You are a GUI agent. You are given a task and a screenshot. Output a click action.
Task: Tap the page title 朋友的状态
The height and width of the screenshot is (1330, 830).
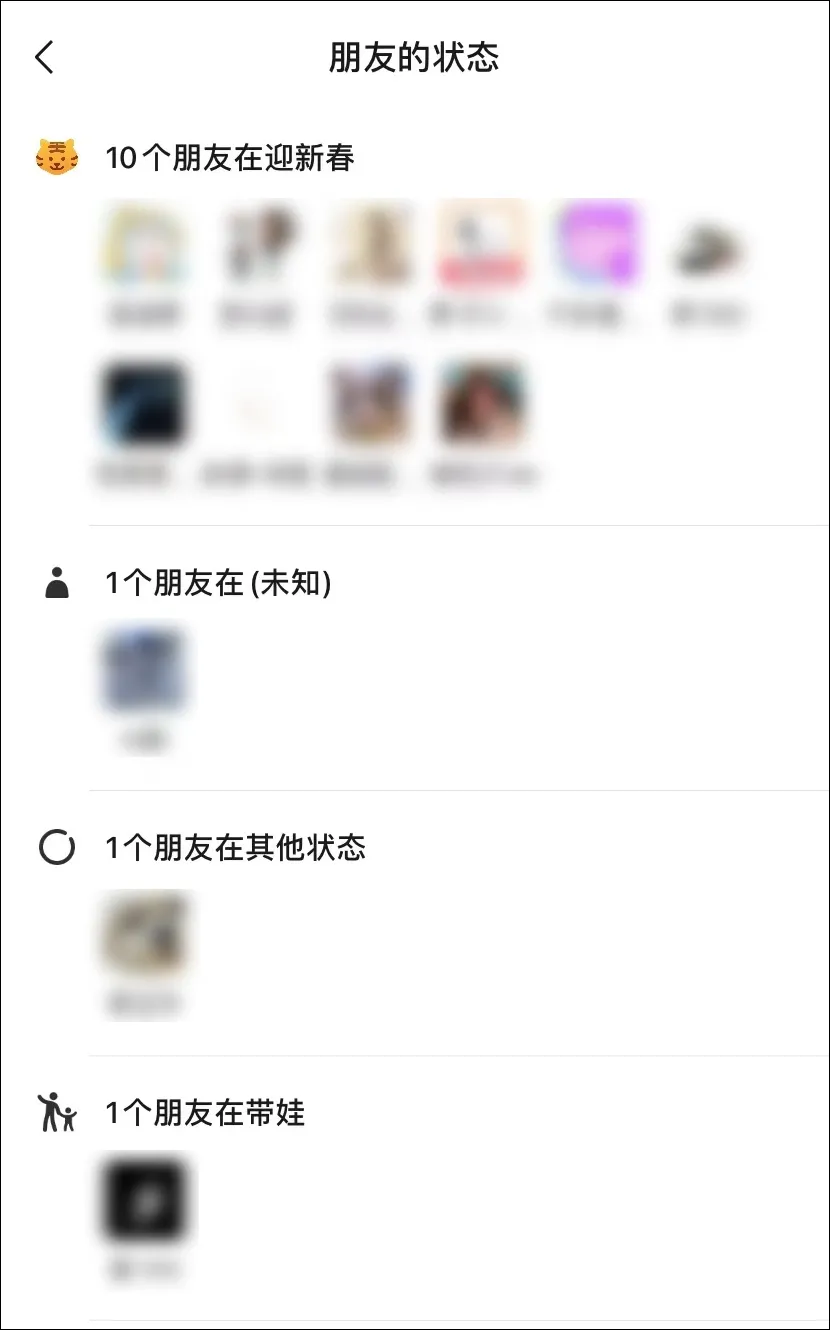point(414,58)
